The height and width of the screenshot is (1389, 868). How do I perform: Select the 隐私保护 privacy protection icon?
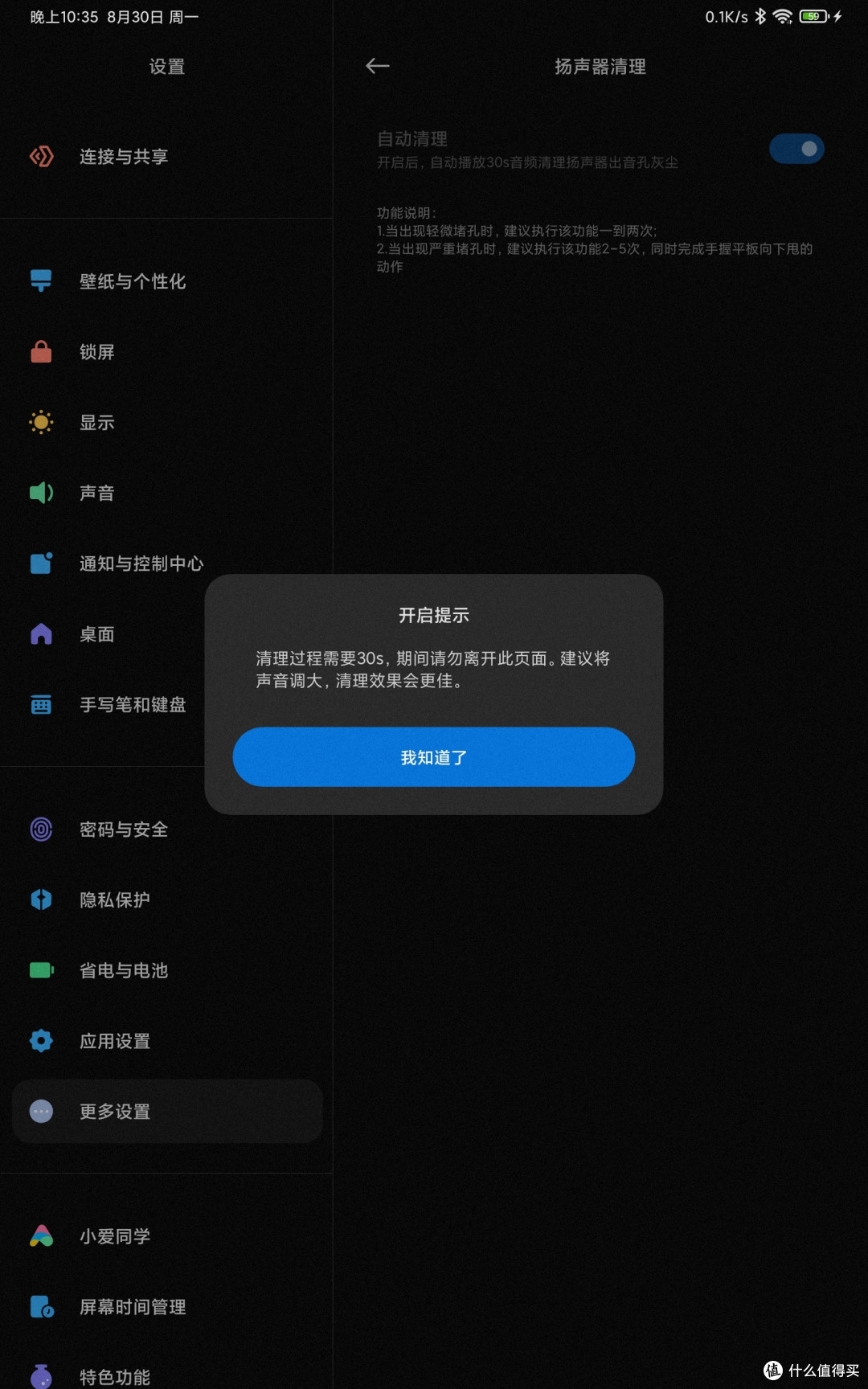tap(40, 899)
